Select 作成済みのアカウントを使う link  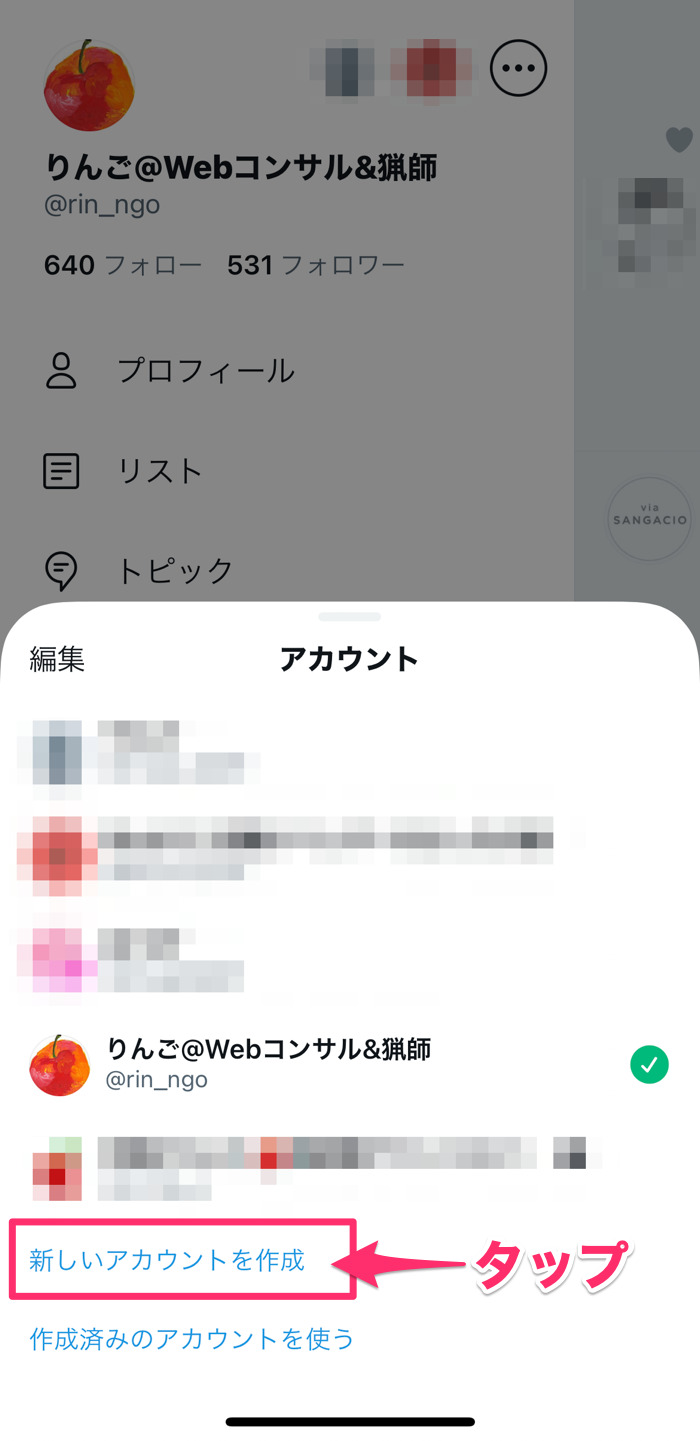192,1338
